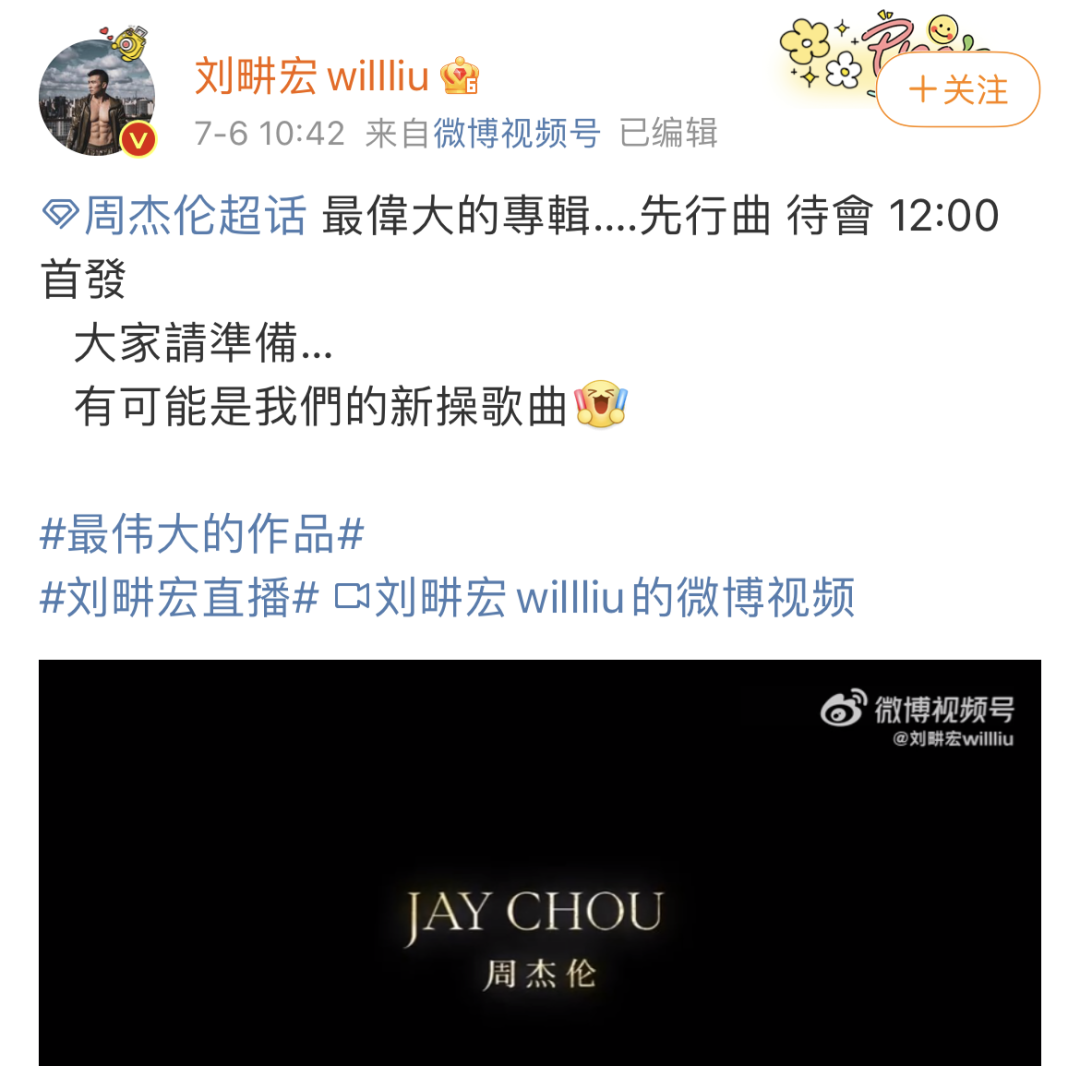
Task: Follow 刘畊宏 with the 关注 button
Action: point(958,90)
